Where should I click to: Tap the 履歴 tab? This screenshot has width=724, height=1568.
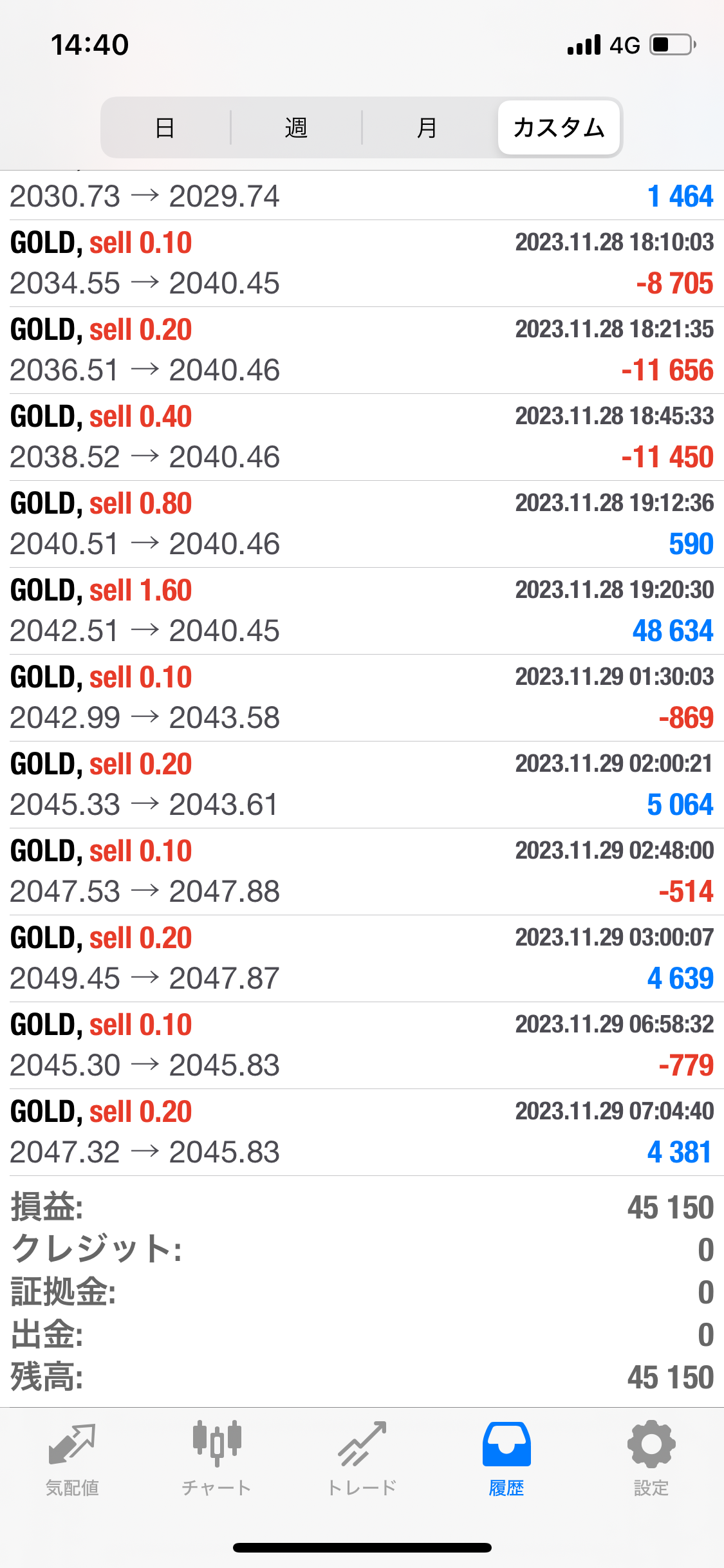pyautogui.click(x=506, y=1459)
